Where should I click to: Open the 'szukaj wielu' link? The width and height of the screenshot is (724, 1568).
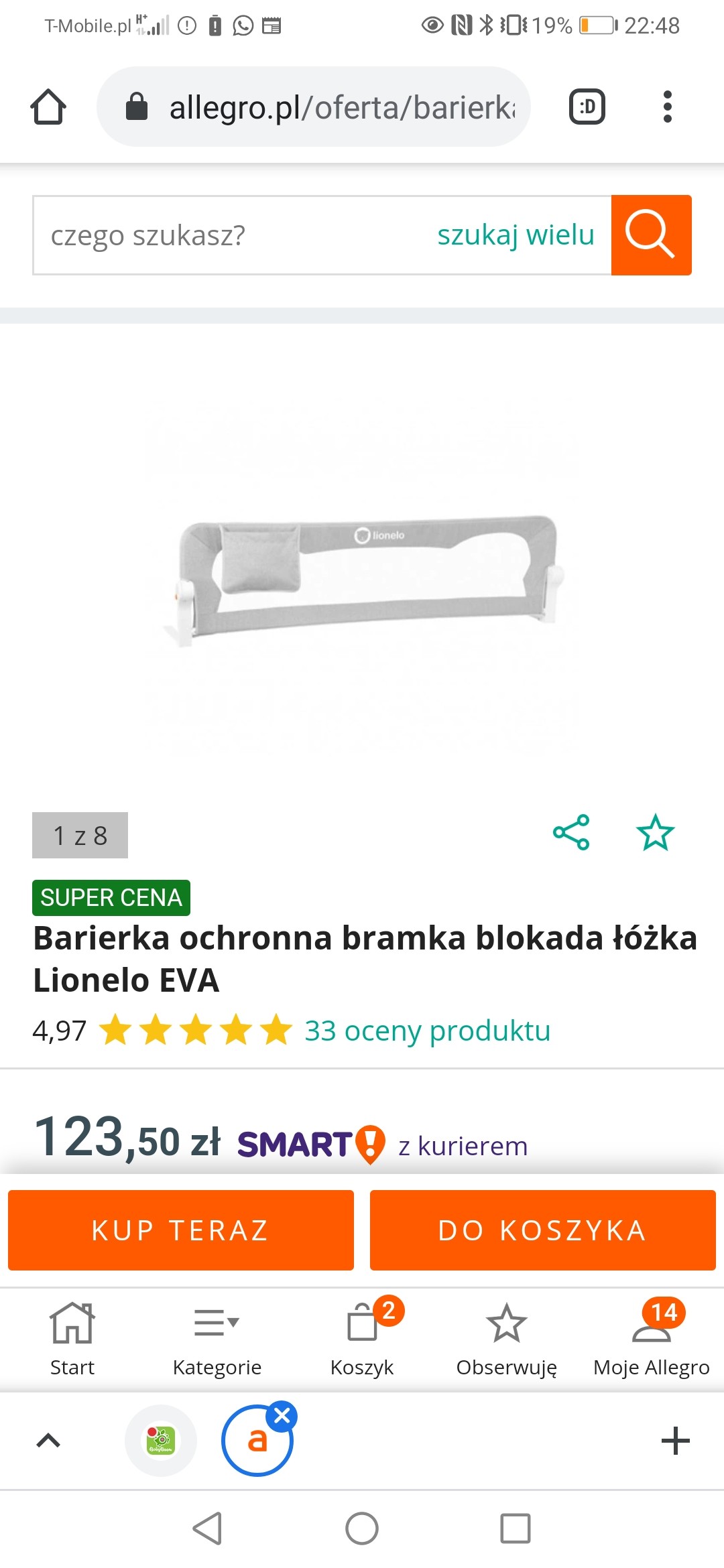[516, 235]
